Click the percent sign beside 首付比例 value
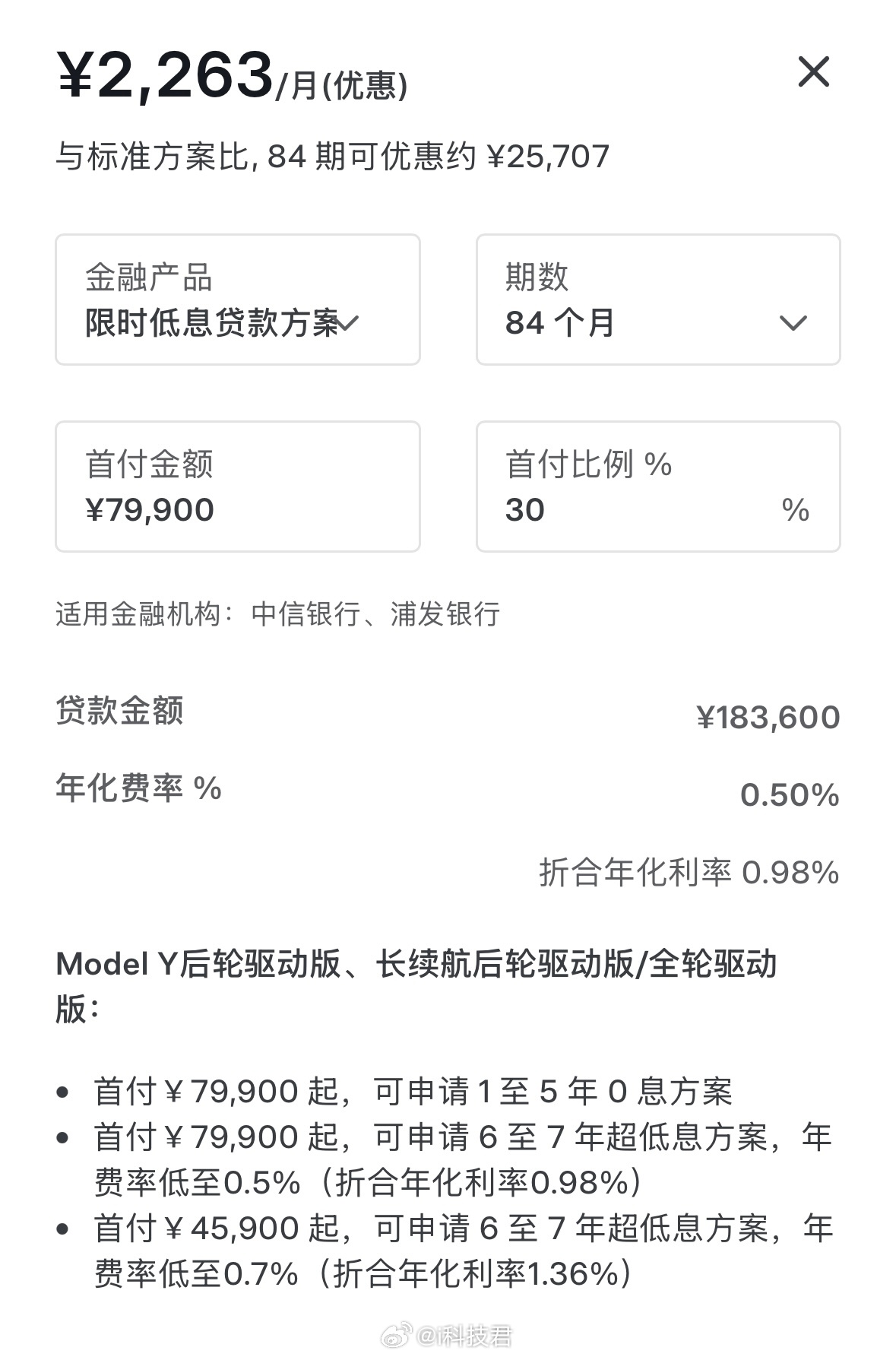Screen dimensions: 896x1357 [796, 511]
